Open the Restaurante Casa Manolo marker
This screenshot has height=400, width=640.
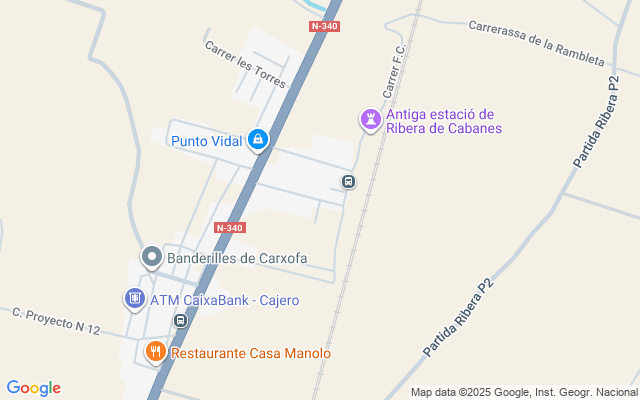click(x=155, y=352)
